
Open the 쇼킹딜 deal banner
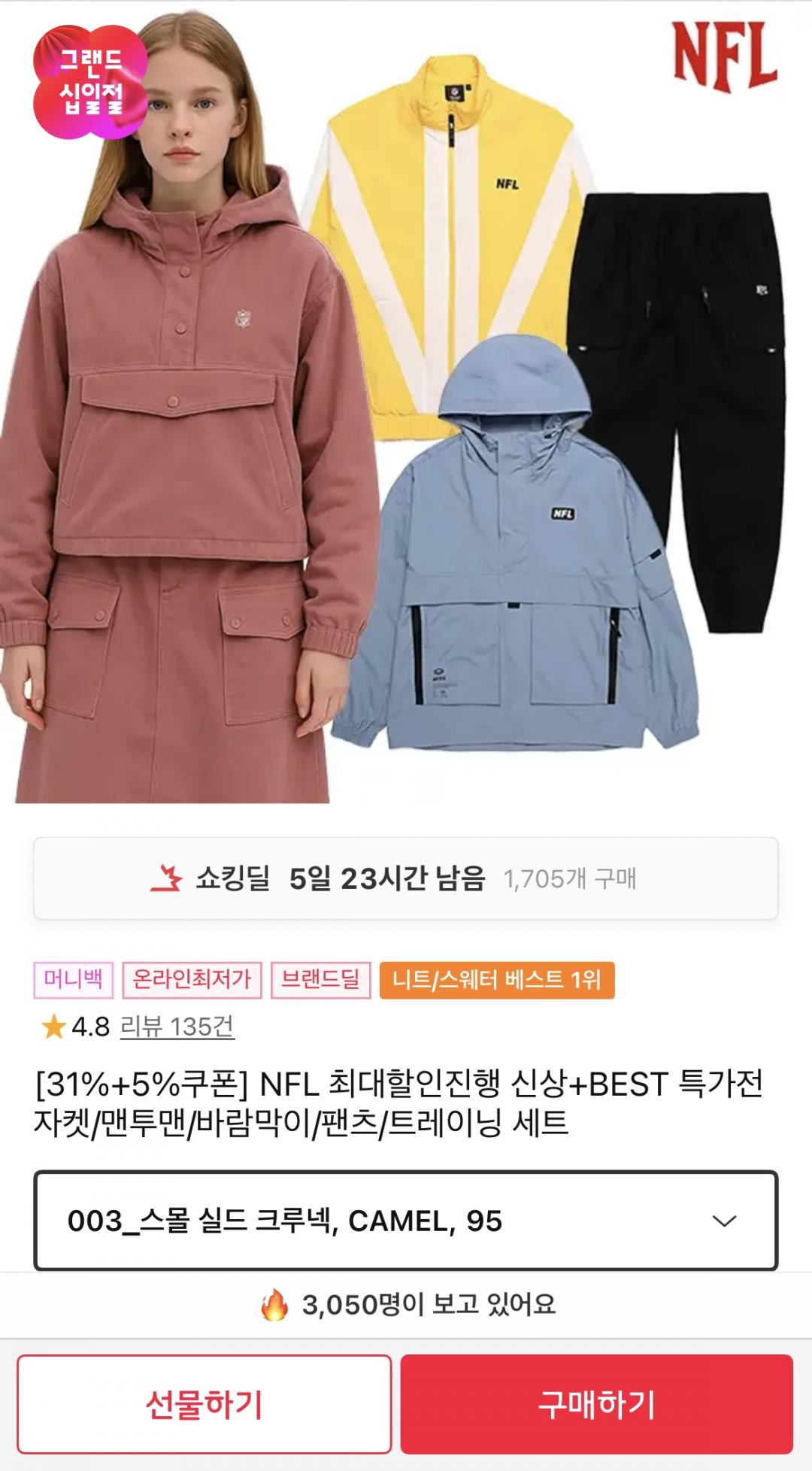[406, 878]
